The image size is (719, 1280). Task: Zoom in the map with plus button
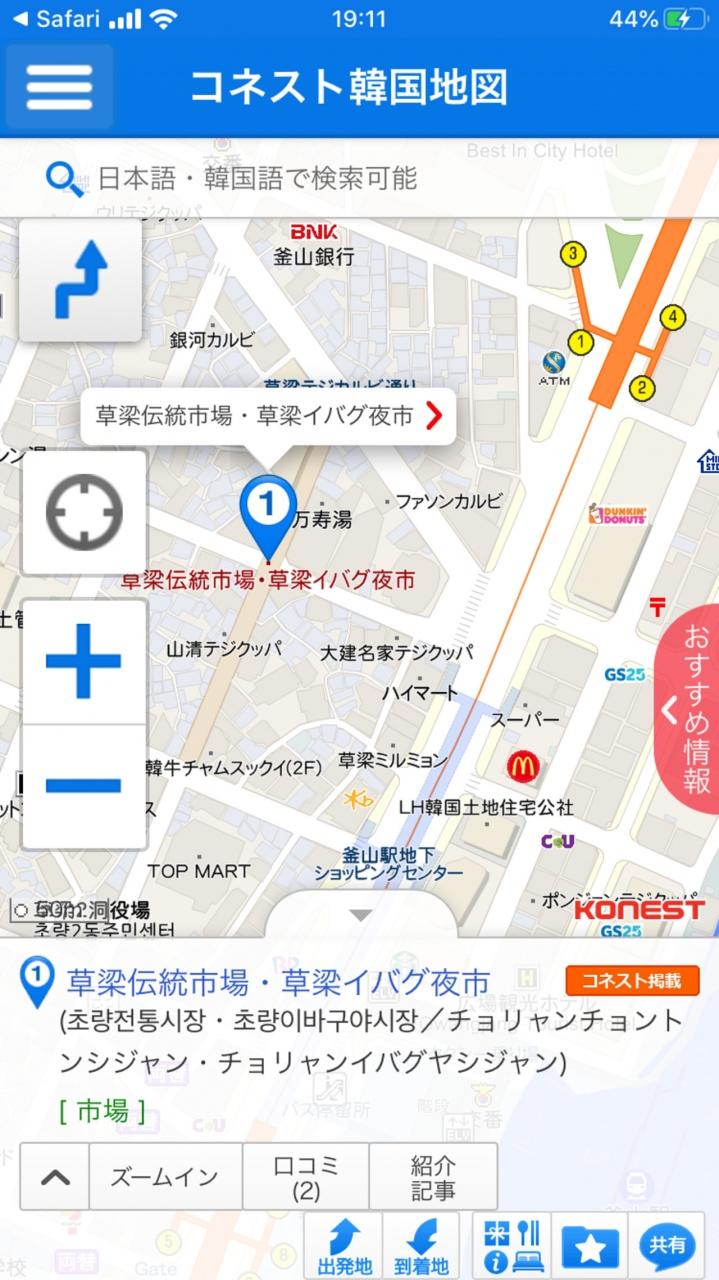(x=84, y=661)
